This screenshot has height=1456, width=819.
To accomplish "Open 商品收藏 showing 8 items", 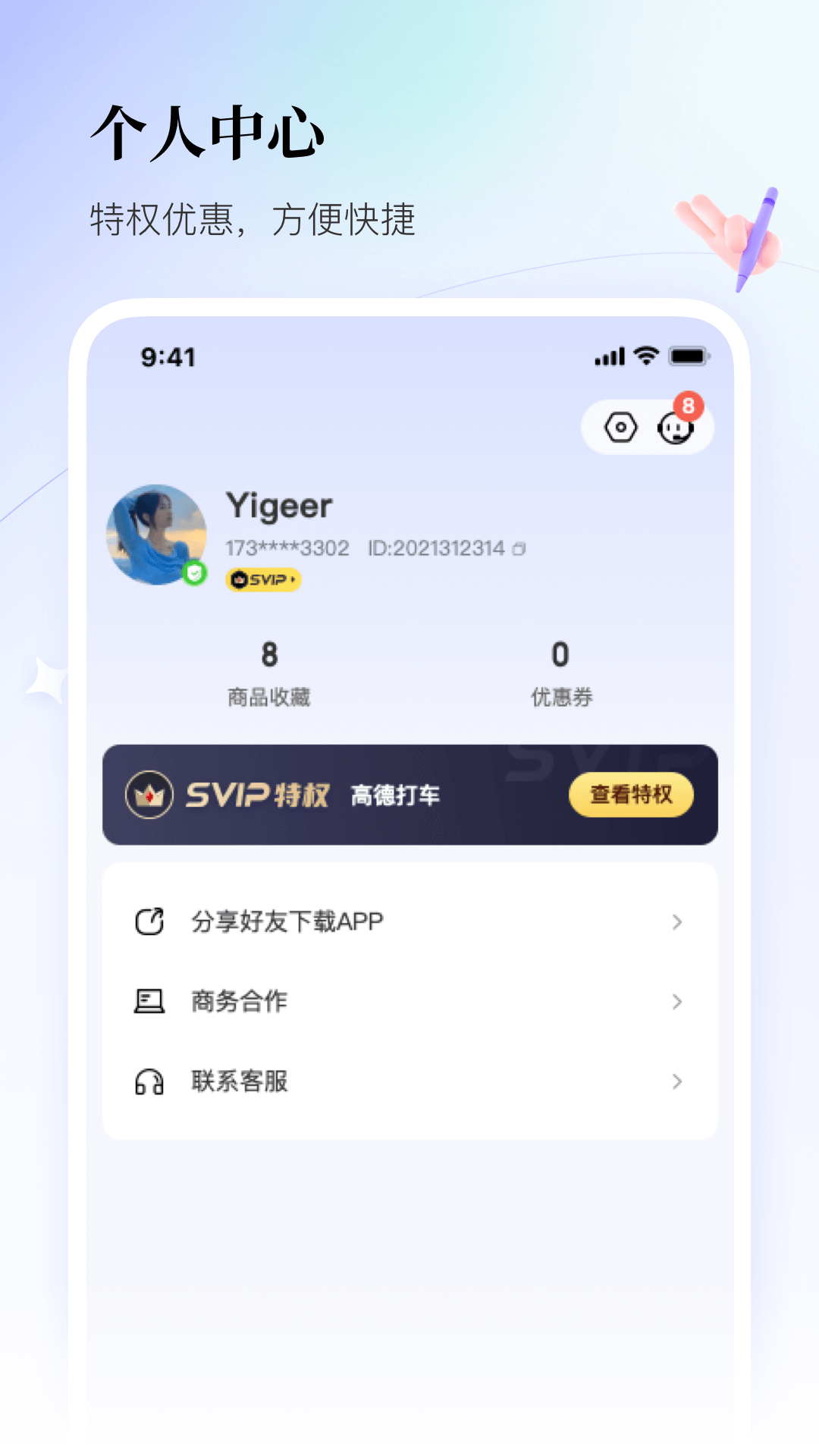I will click(x=270, y=670).
